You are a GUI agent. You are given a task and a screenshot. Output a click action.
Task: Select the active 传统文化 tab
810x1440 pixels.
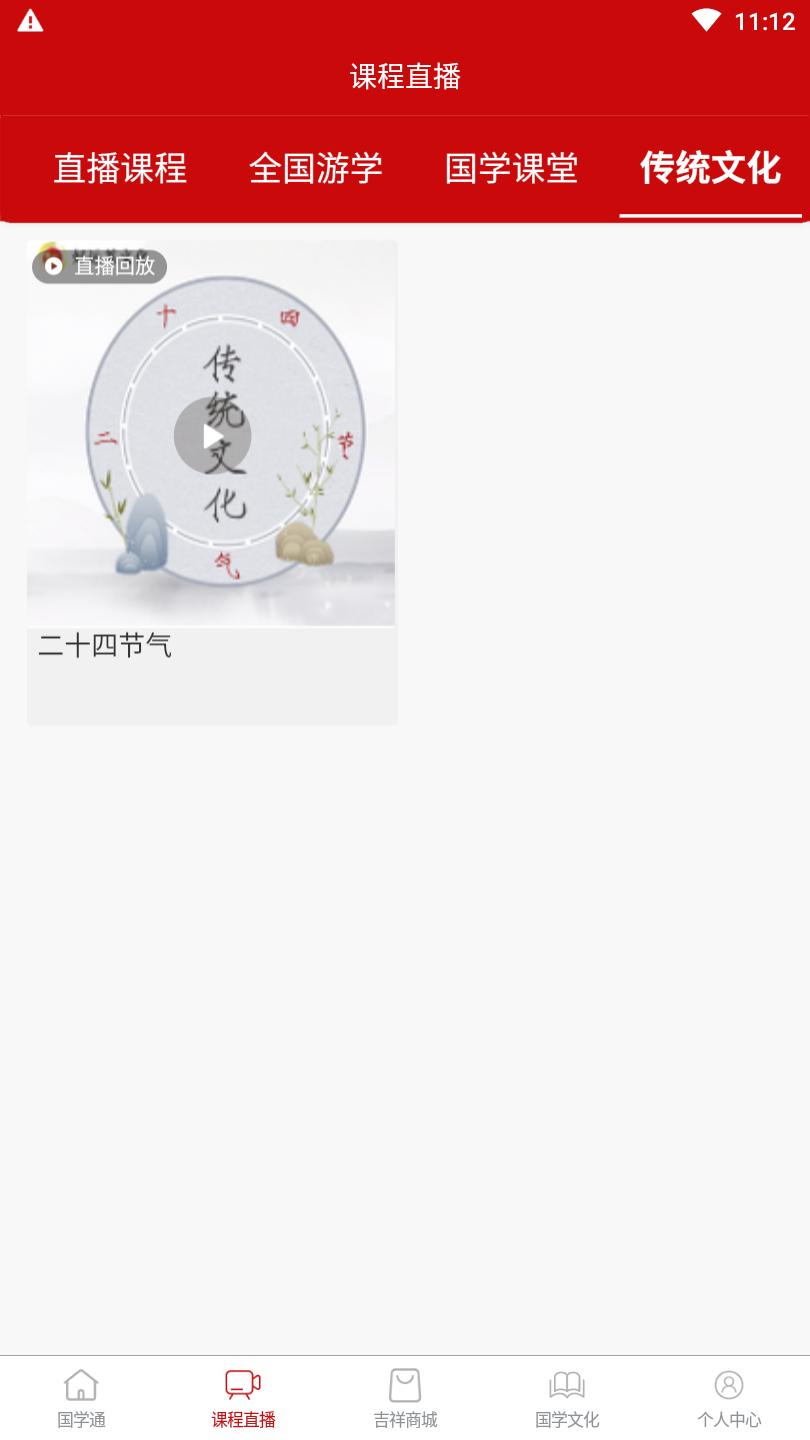click(x=711, y=170)
